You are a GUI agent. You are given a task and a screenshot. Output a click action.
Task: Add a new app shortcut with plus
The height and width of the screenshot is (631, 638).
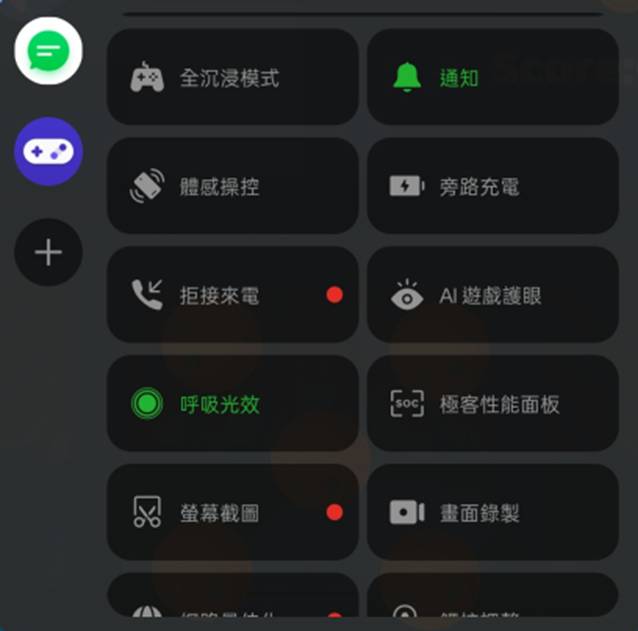click(x=48, y=252)
